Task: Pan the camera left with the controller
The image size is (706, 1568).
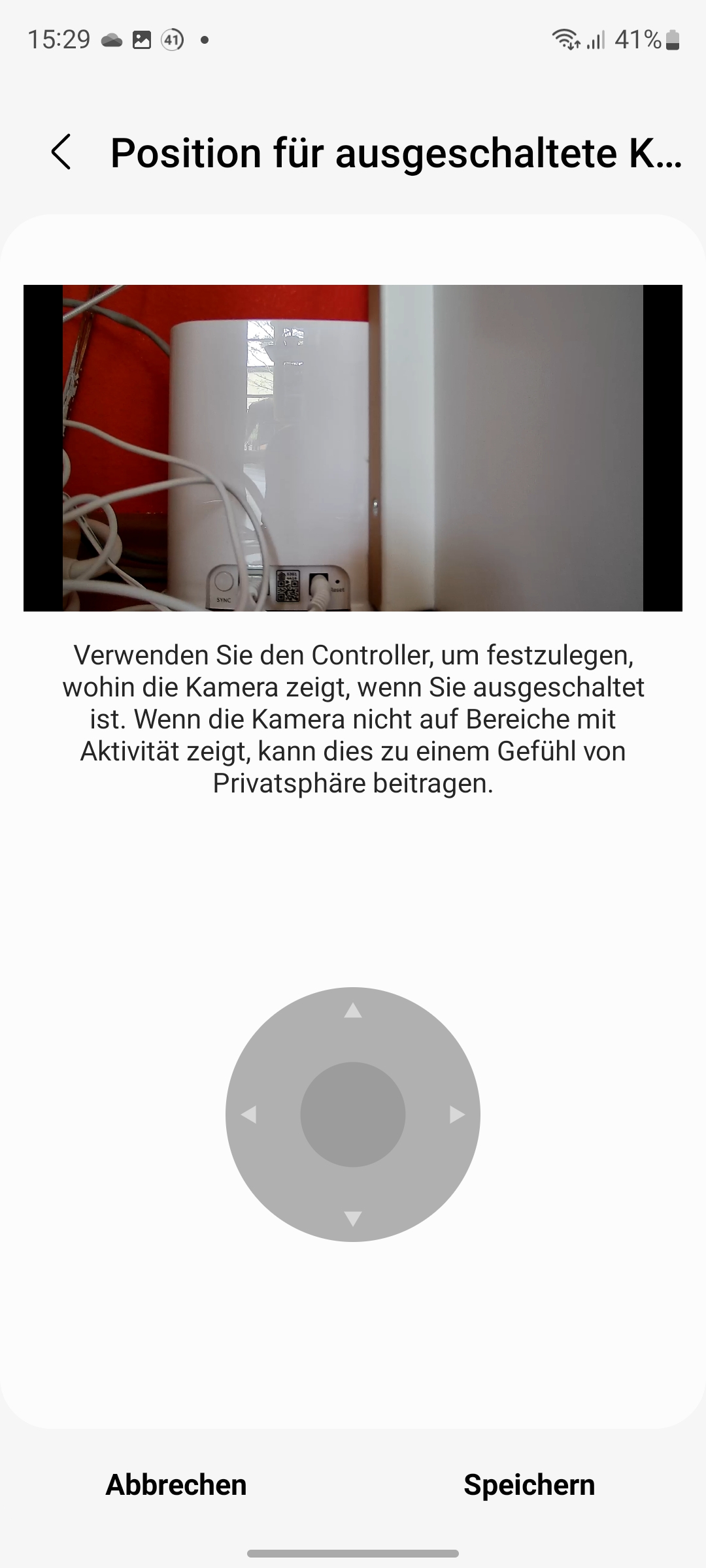Action: pyautogui.click(x=248, y=1115)
